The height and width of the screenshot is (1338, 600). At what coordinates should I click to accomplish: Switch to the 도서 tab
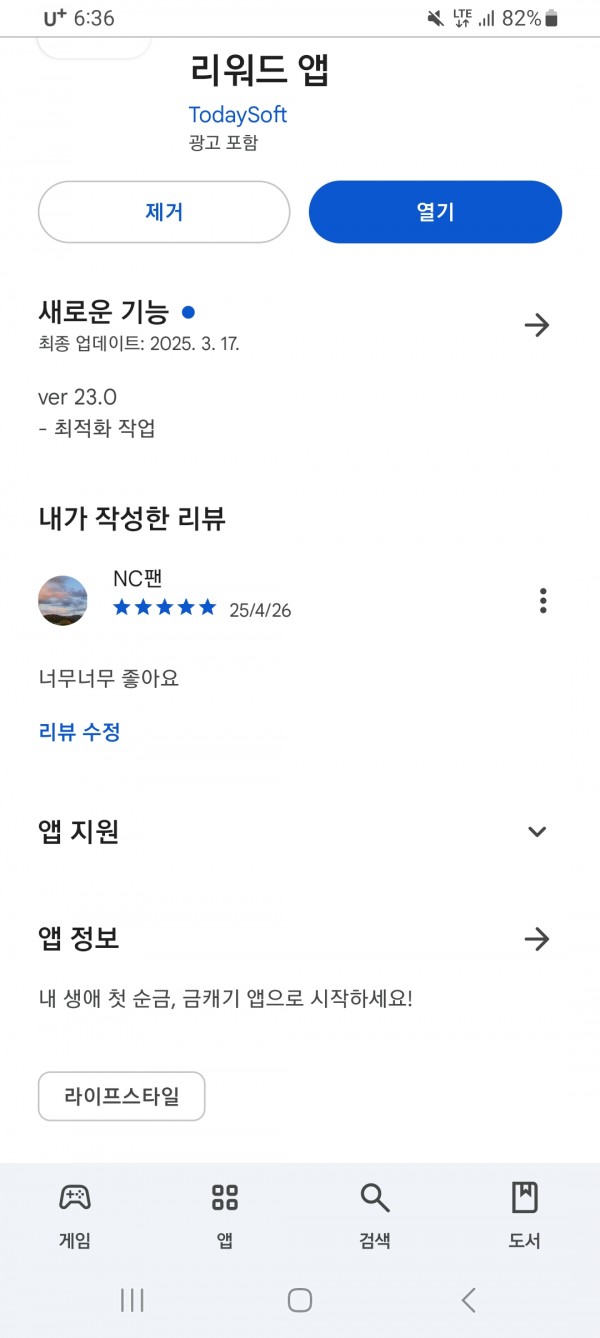(525, 1214)
